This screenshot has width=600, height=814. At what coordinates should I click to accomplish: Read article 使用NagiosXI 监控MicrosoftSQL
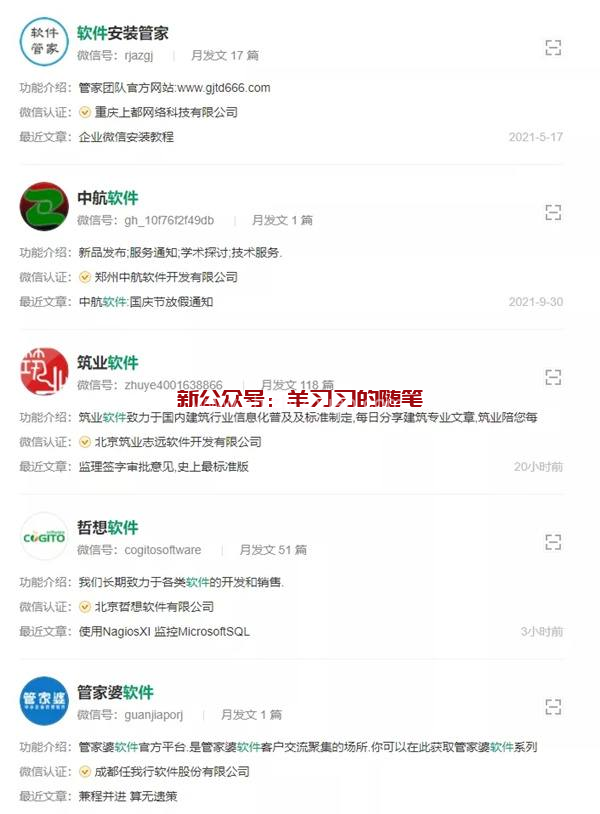coord(164,632)
